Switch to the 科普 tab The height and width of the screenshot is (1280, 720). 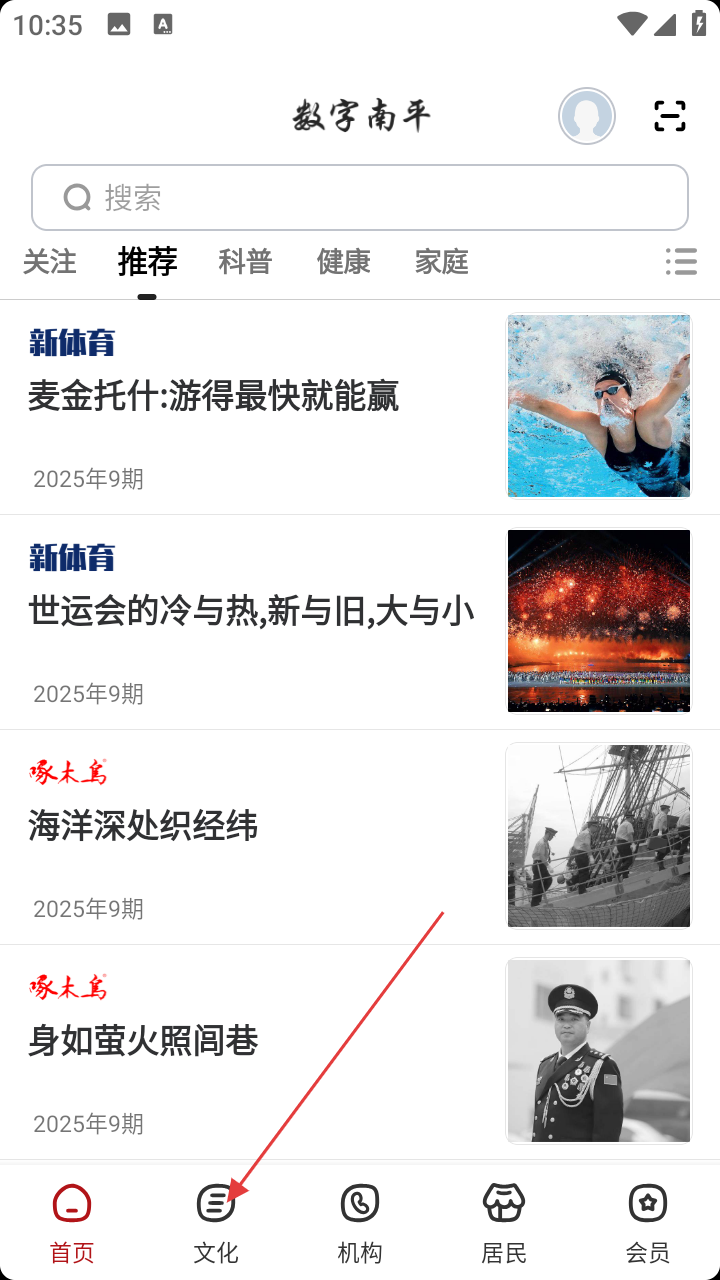click(x=245, y=262)
